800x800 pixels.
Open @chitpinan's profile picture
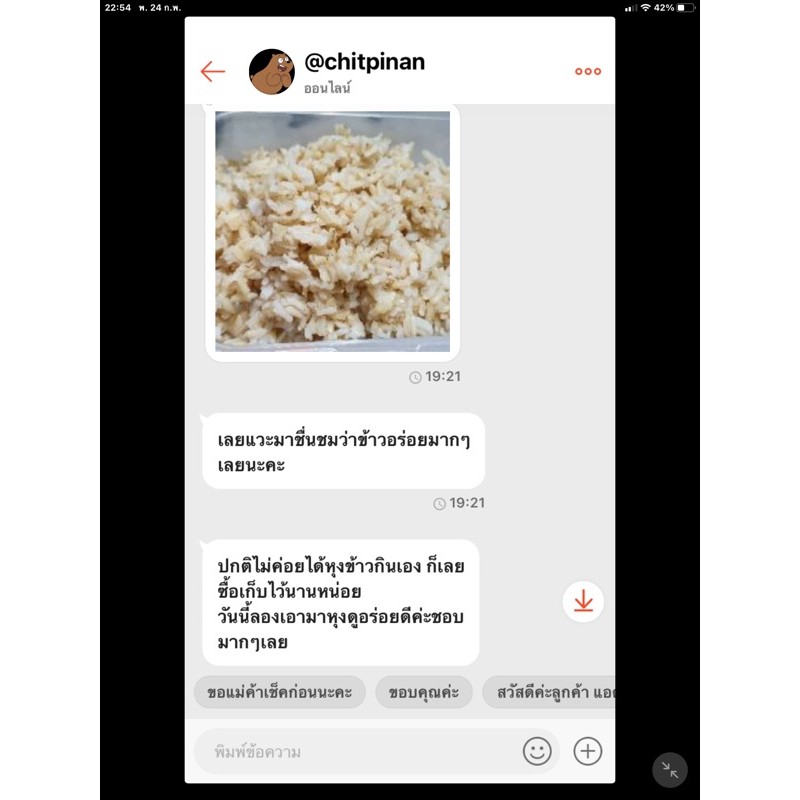(x=271, y=72)
